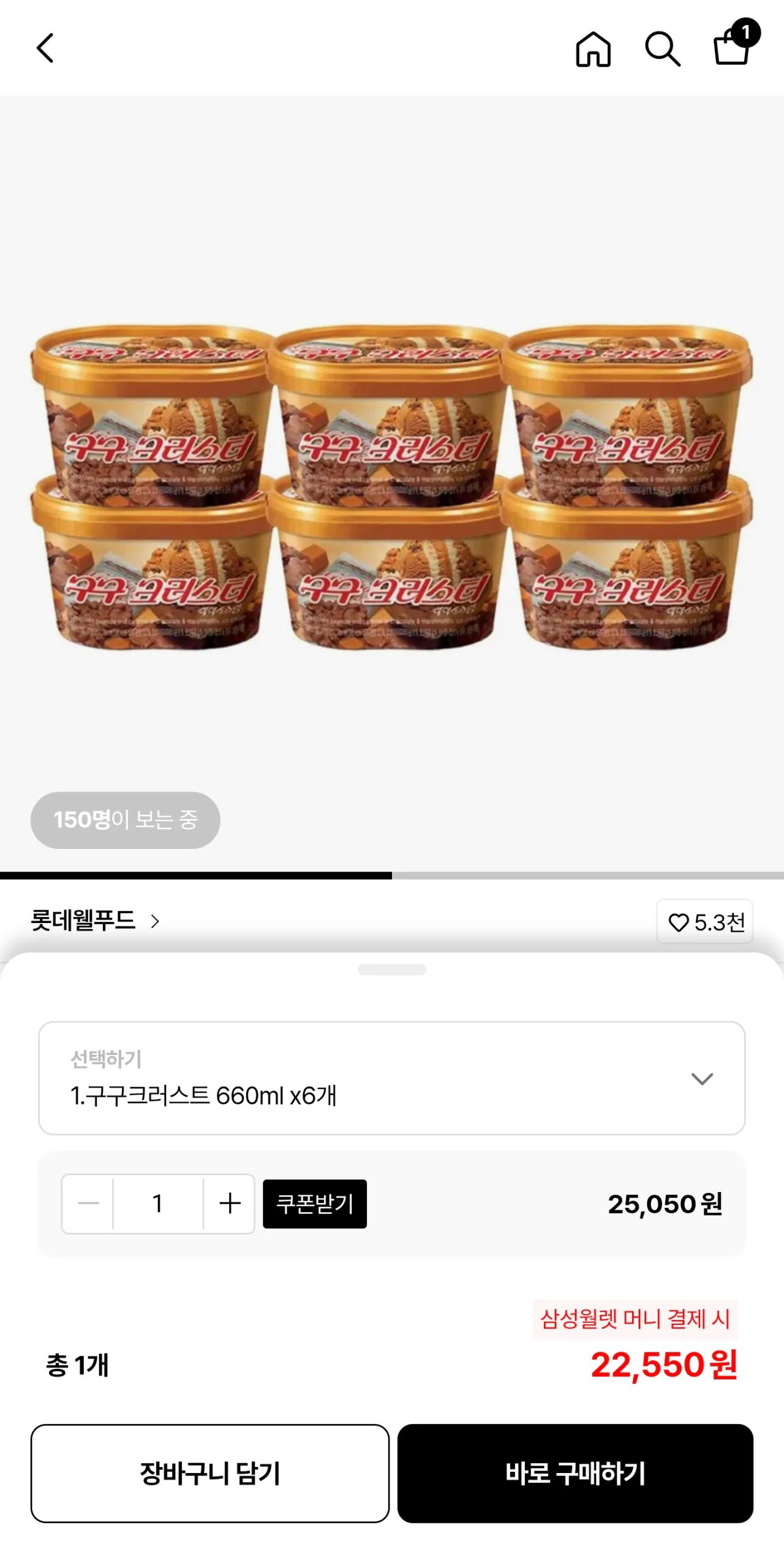784x1546 pixels.
Task: Tap the ice cream product image
Action: (x=392, y=490)
